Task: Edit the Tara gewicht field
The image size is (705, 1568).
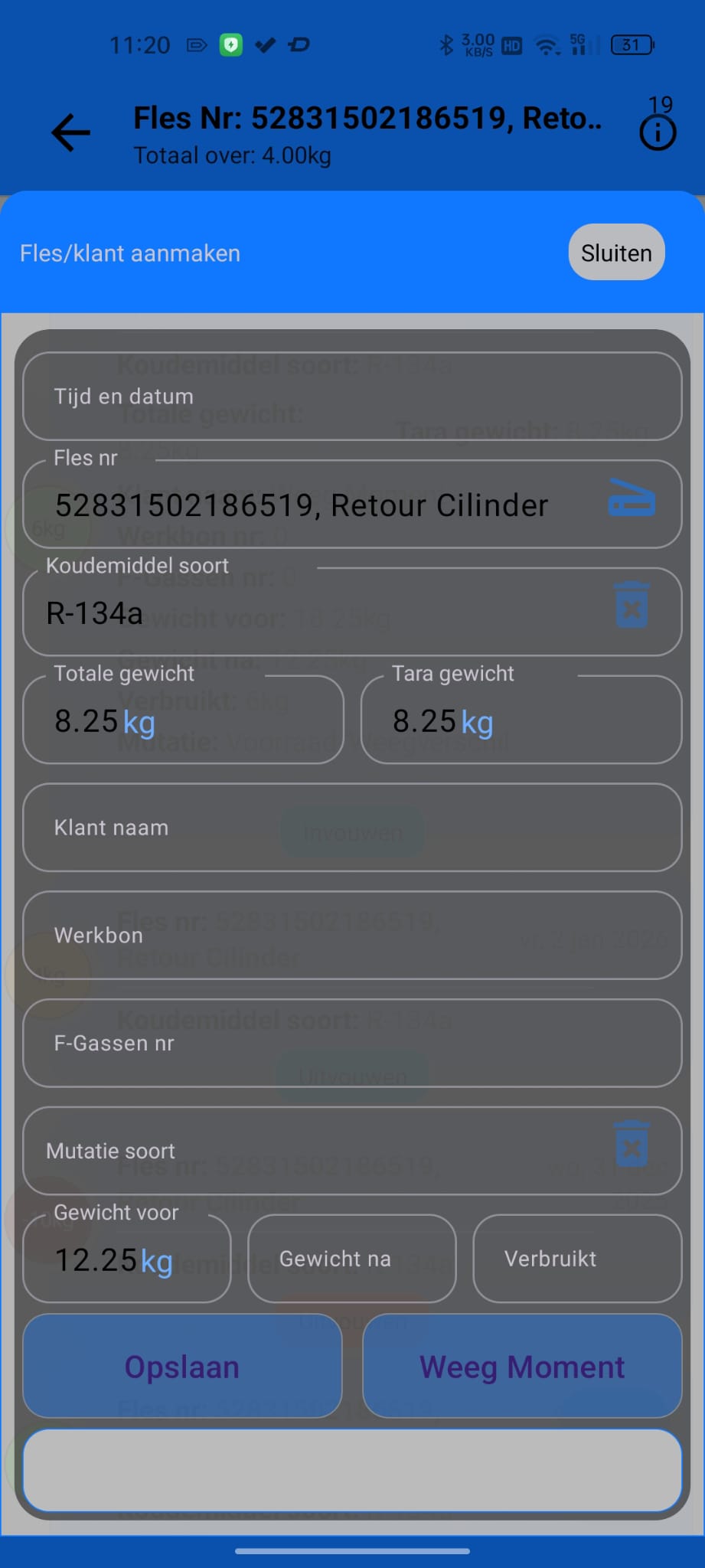Action: [521, 720]
